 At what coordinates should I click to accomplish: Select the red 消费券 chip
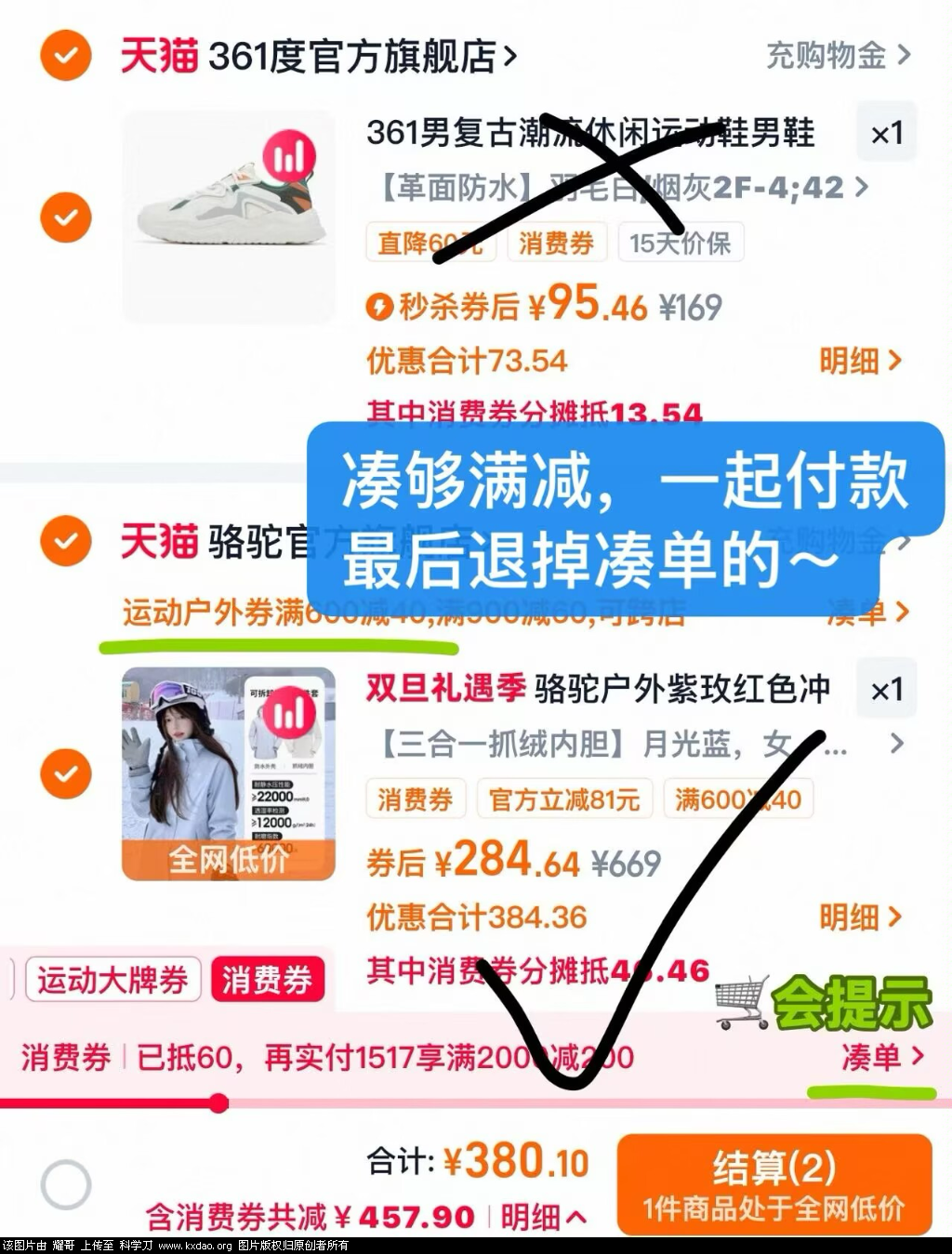[267, 980]
